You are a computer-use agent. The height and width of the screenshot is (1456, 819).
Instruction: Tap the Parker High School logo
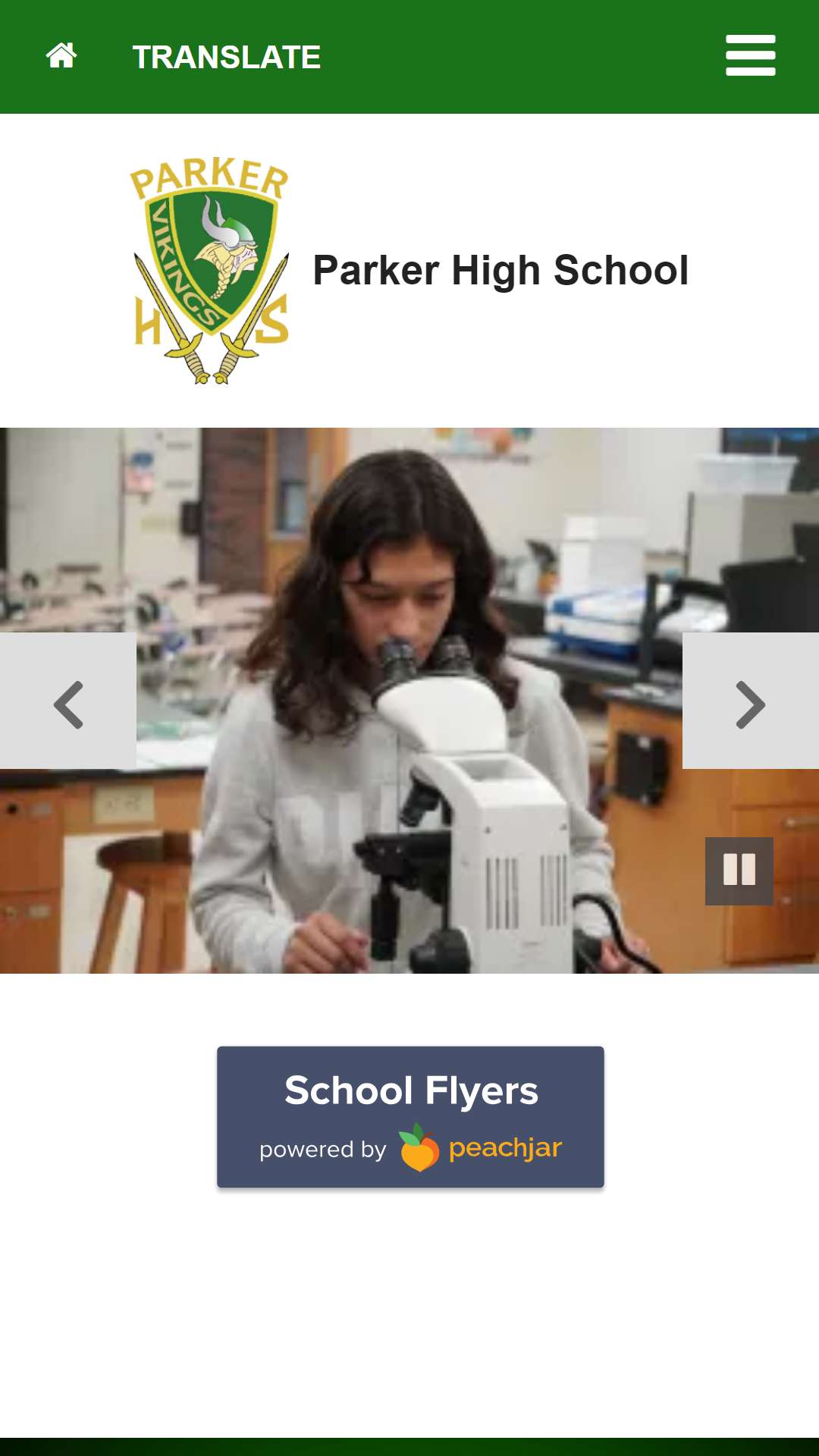tap(210, 270)
